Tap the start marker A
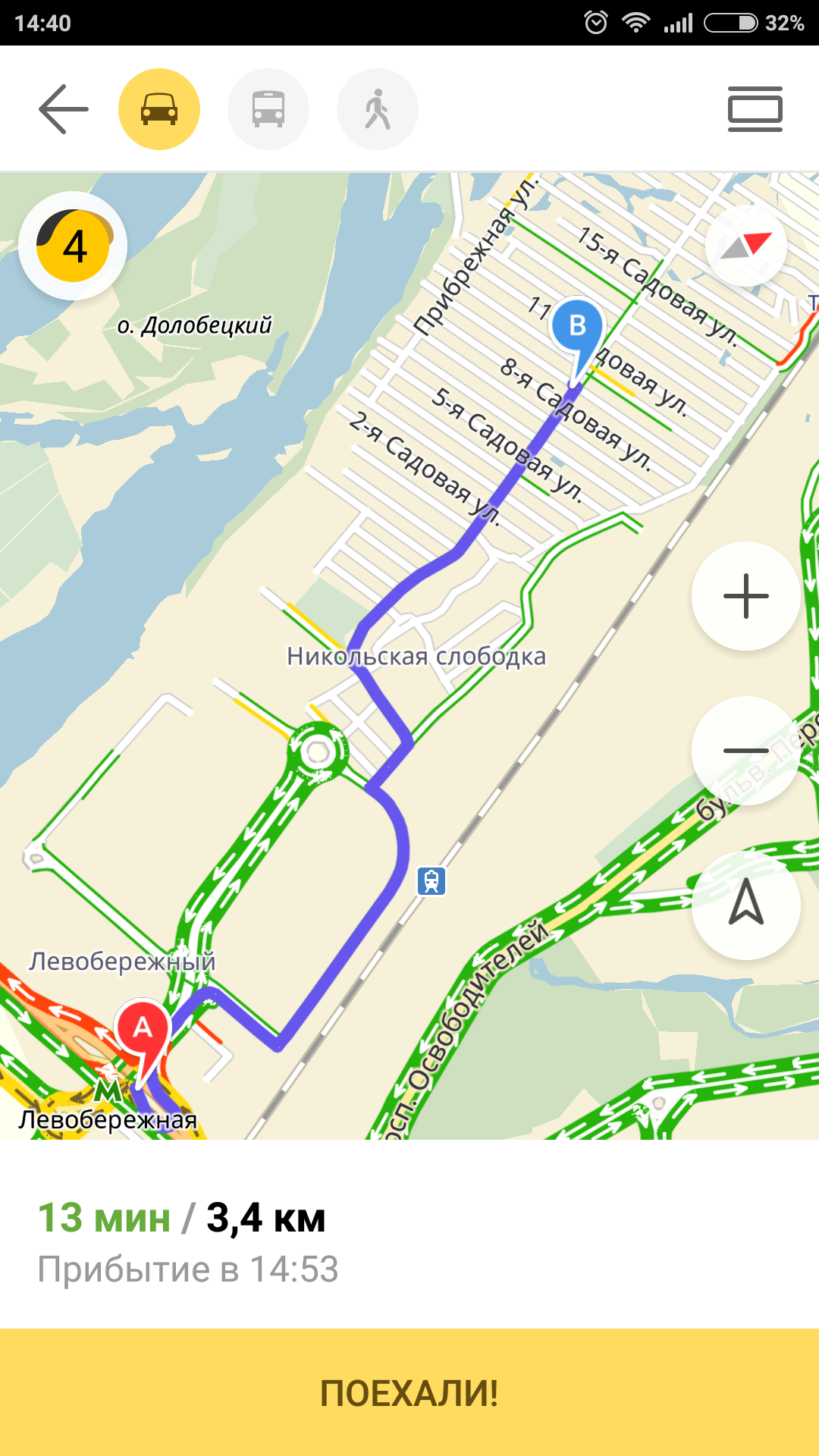 143,1030
